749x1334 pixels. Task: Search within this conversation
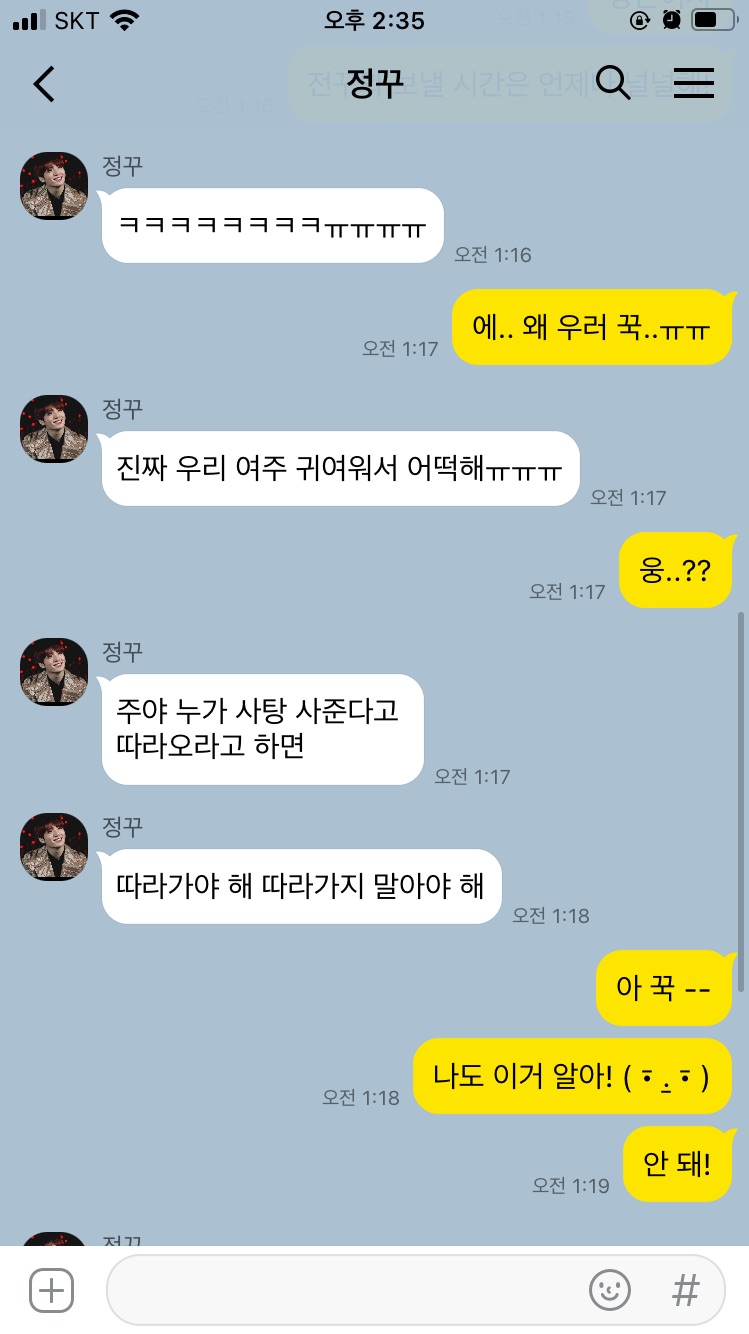(612, 84)
